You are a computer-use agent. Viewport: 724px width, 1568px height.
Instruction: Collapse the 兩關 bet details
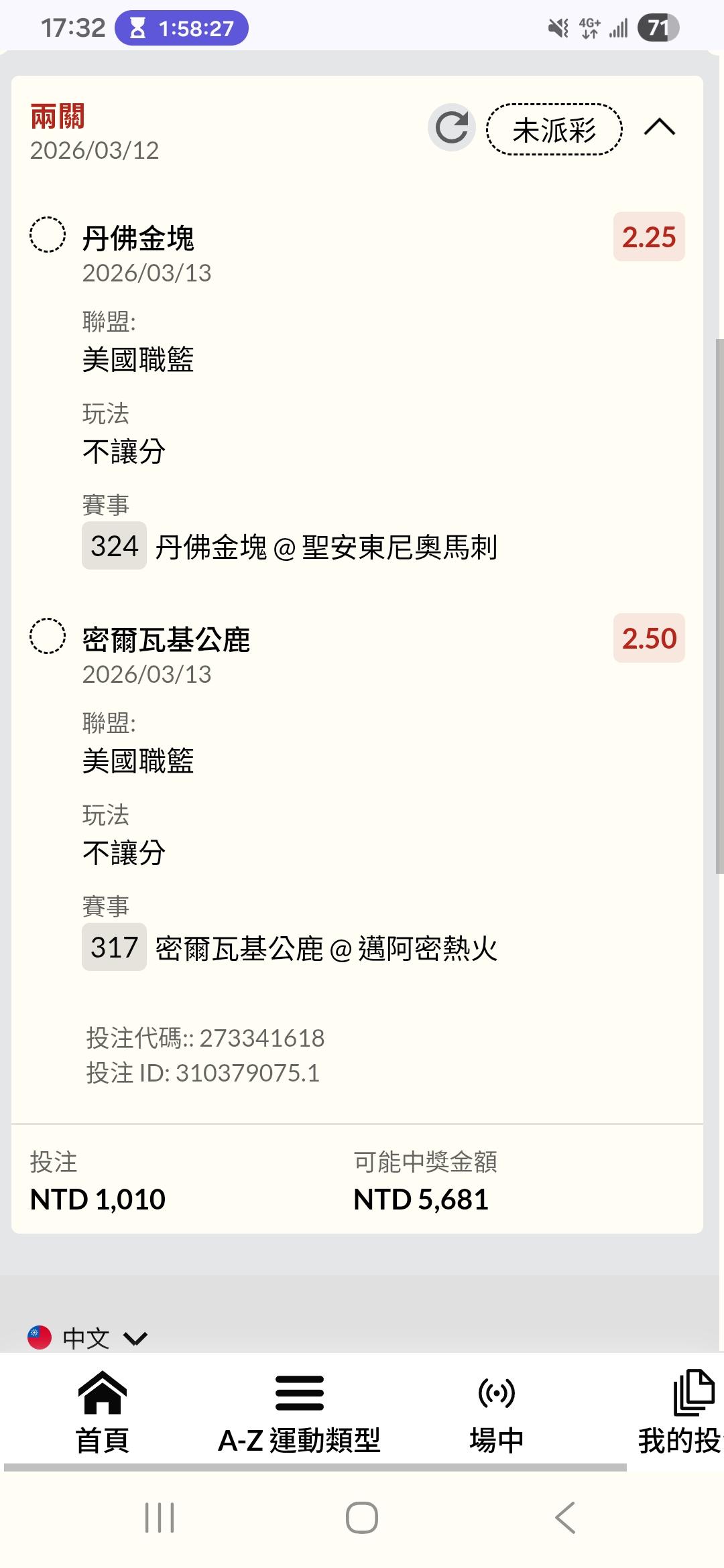pos(660,127)
